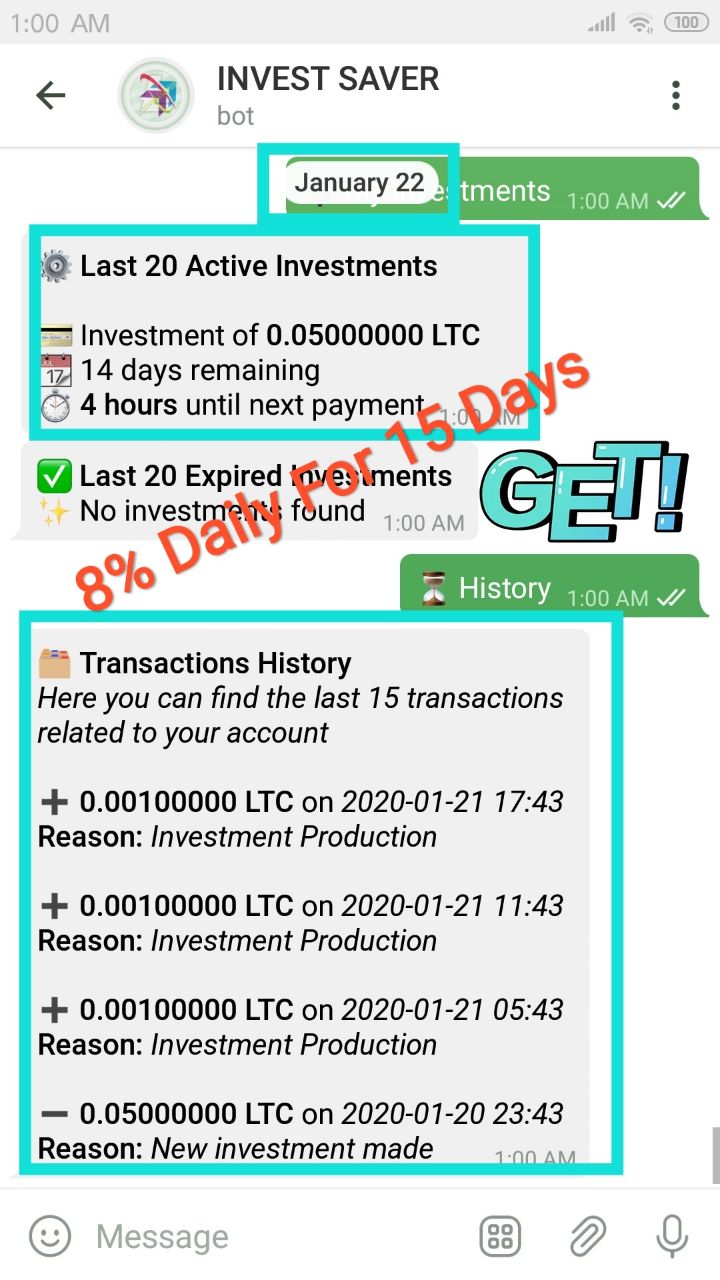Open the chat overflow menu

pyautogui.click(x=676, y=96)
